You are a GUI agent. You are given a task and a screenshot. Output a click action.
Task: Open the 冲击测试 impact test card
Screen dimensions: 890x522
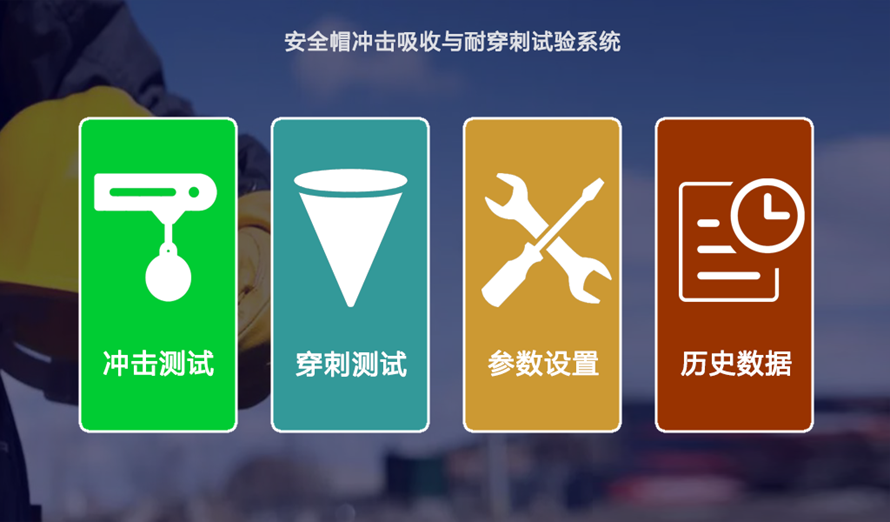click(158, 275)
